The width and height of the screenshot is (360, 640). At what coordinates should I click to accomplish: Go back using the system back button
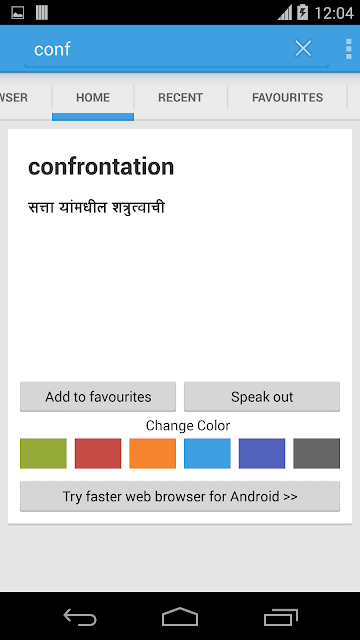pyautogui.click(x=80, y=616)
